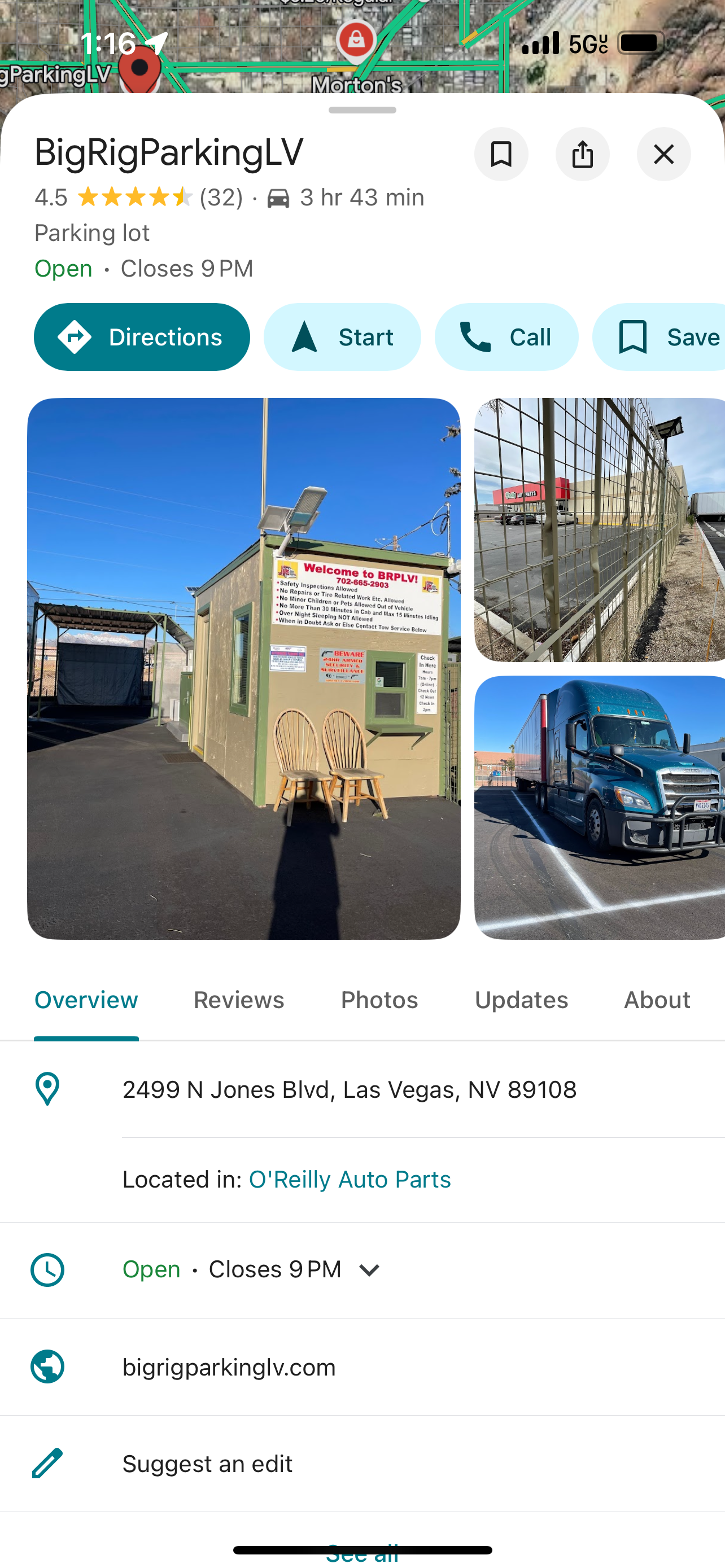The height and width of the screenshot is (1568, 725).
Task: Switch to the Reviews tab
Action: coord(239,1000)
